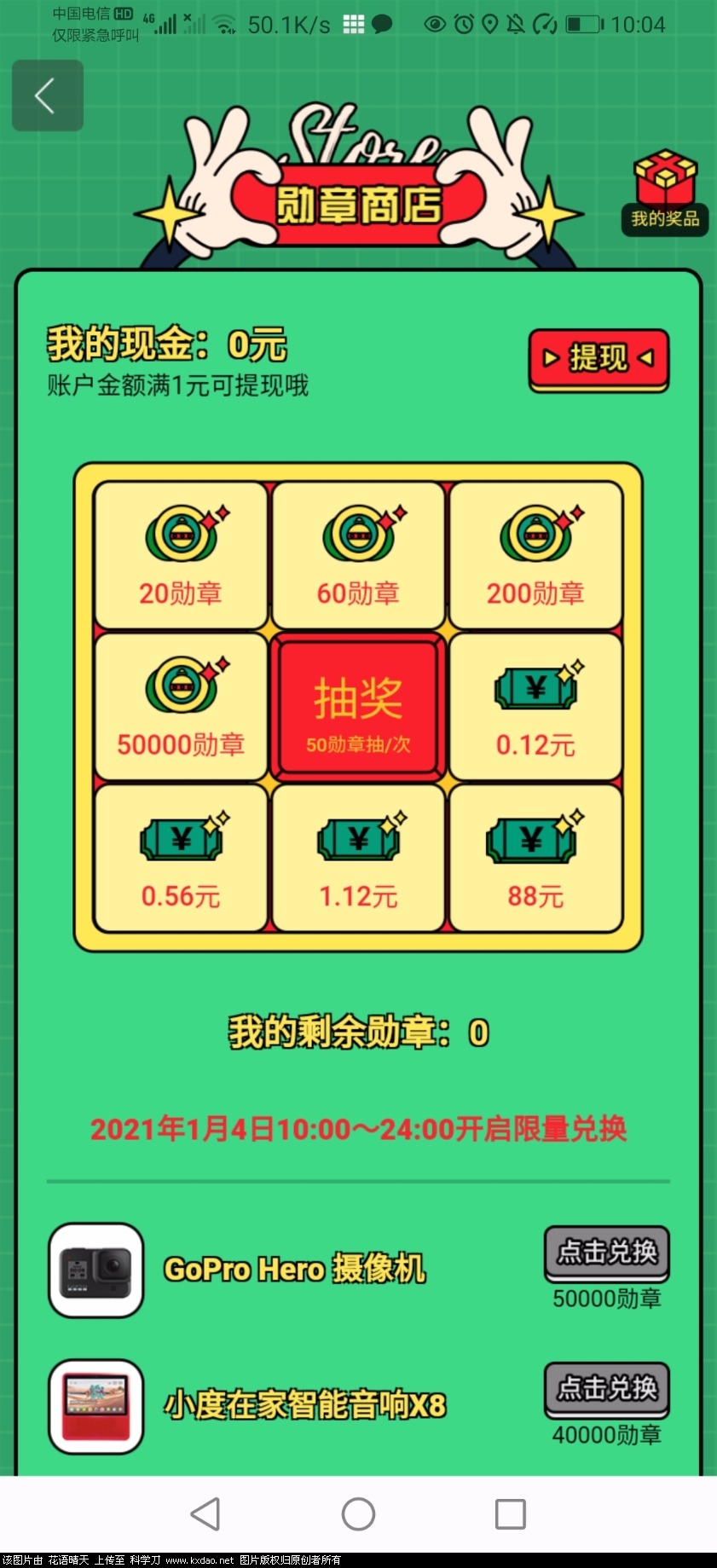The width and height of the screenshot is (717, 1568).
Task: Open 我的奖品 gift box
Action: click(x=665, y=193)
